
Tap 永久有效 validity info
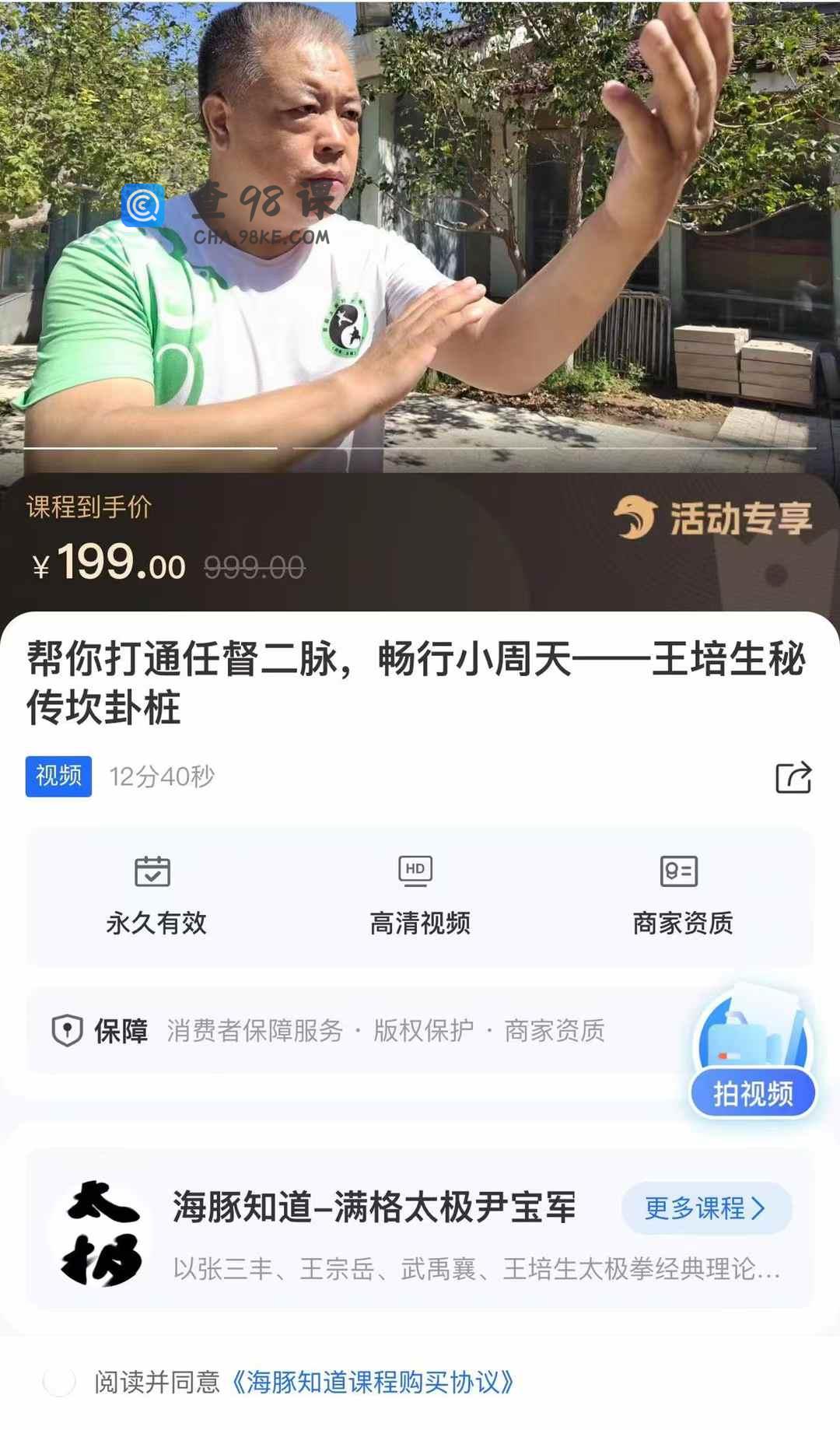pyautogui.click(x=156, y=896)
